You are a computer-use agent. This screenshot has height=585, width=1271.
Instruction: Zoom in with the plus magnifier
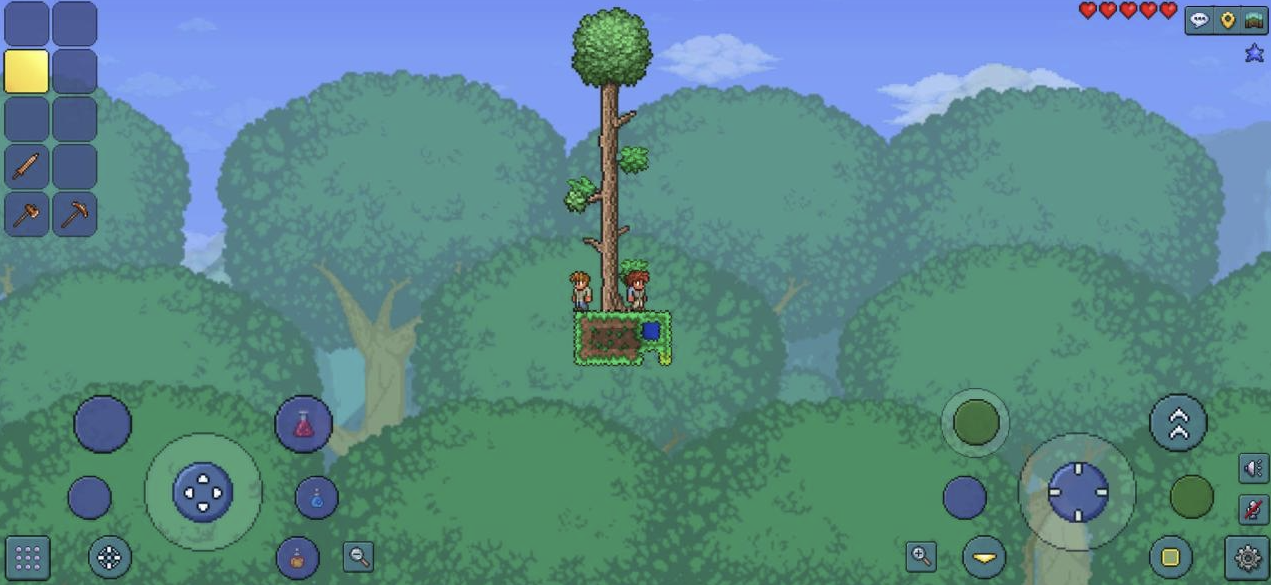[921, 557]
